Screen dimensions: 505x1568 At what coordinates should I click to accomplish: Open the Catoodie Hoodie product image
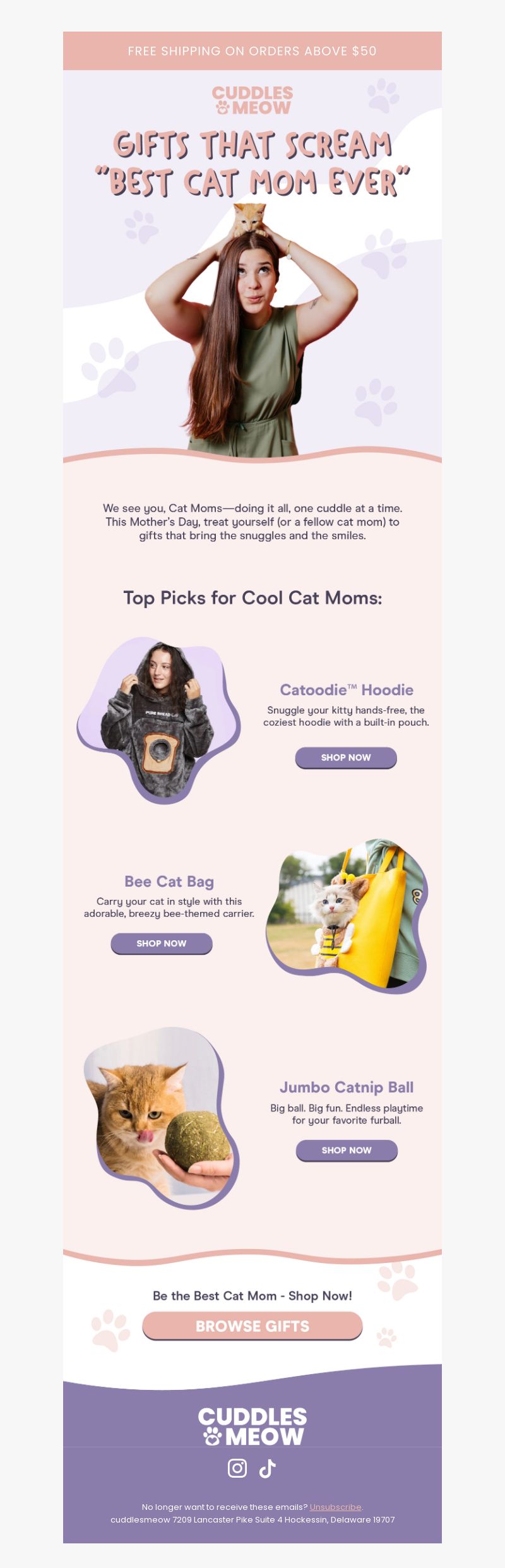coord(159,720)
